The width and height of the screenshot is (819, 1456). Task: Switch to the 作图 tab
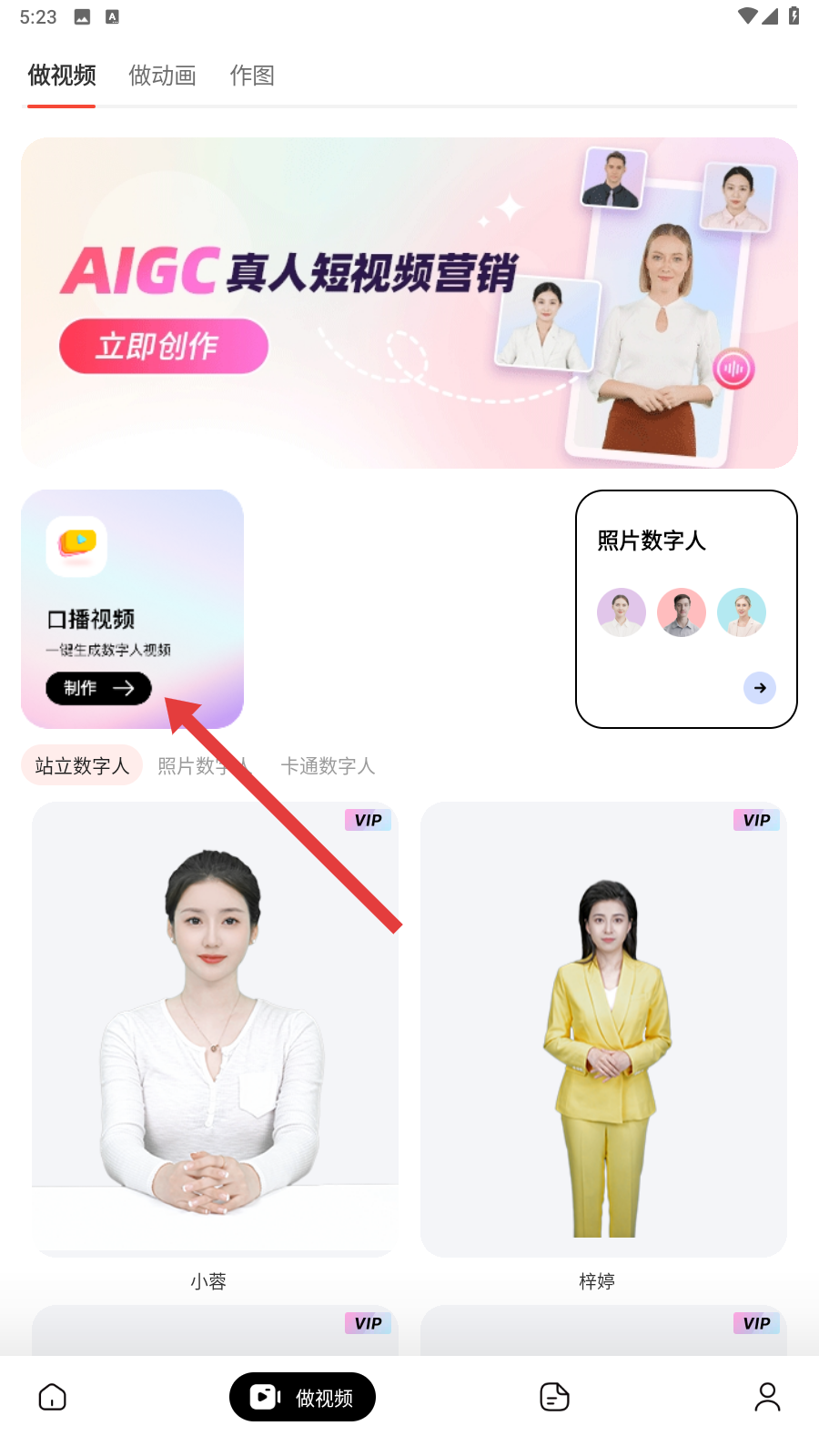[x=252, y=76]
